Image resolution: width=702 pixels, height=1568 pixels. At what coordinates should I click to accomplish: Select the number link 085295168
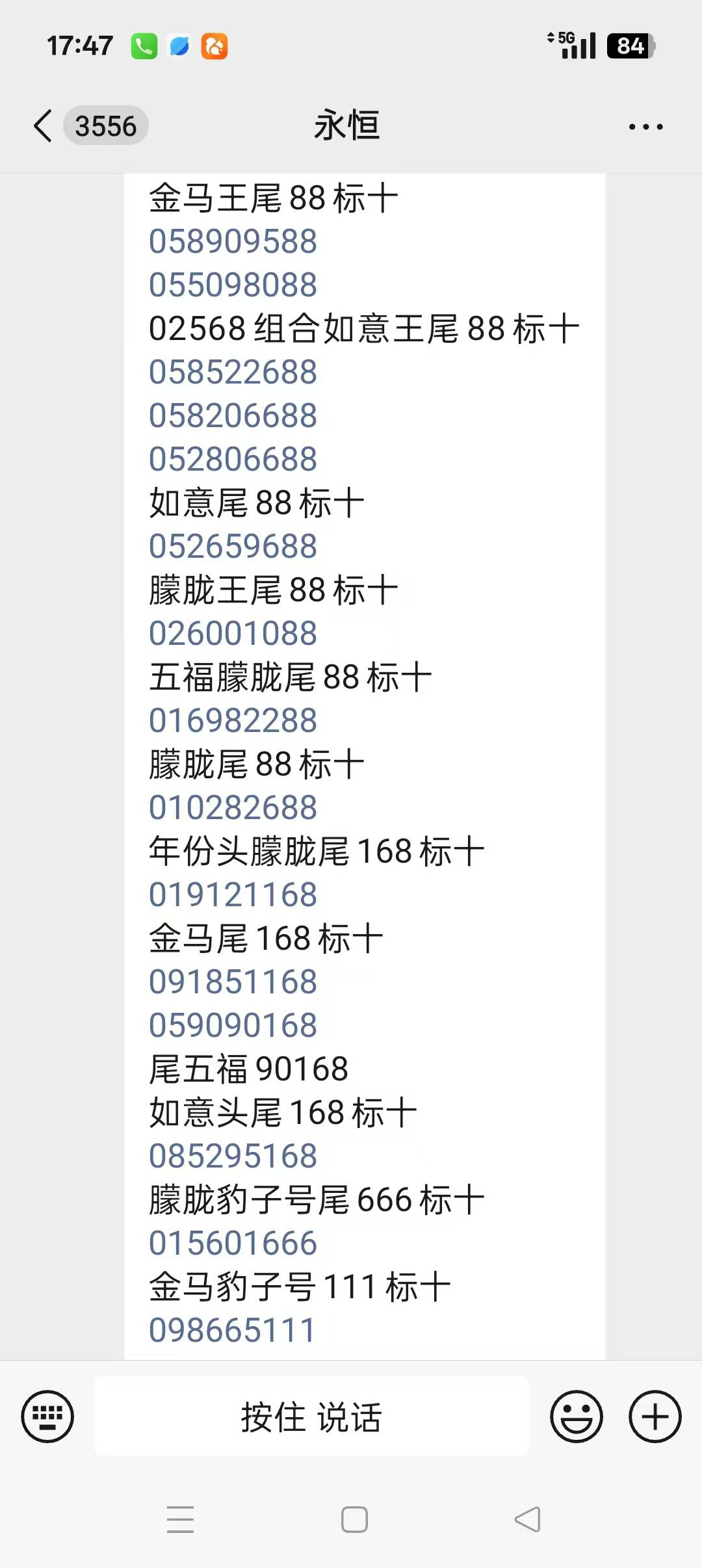coord(233,1156)
